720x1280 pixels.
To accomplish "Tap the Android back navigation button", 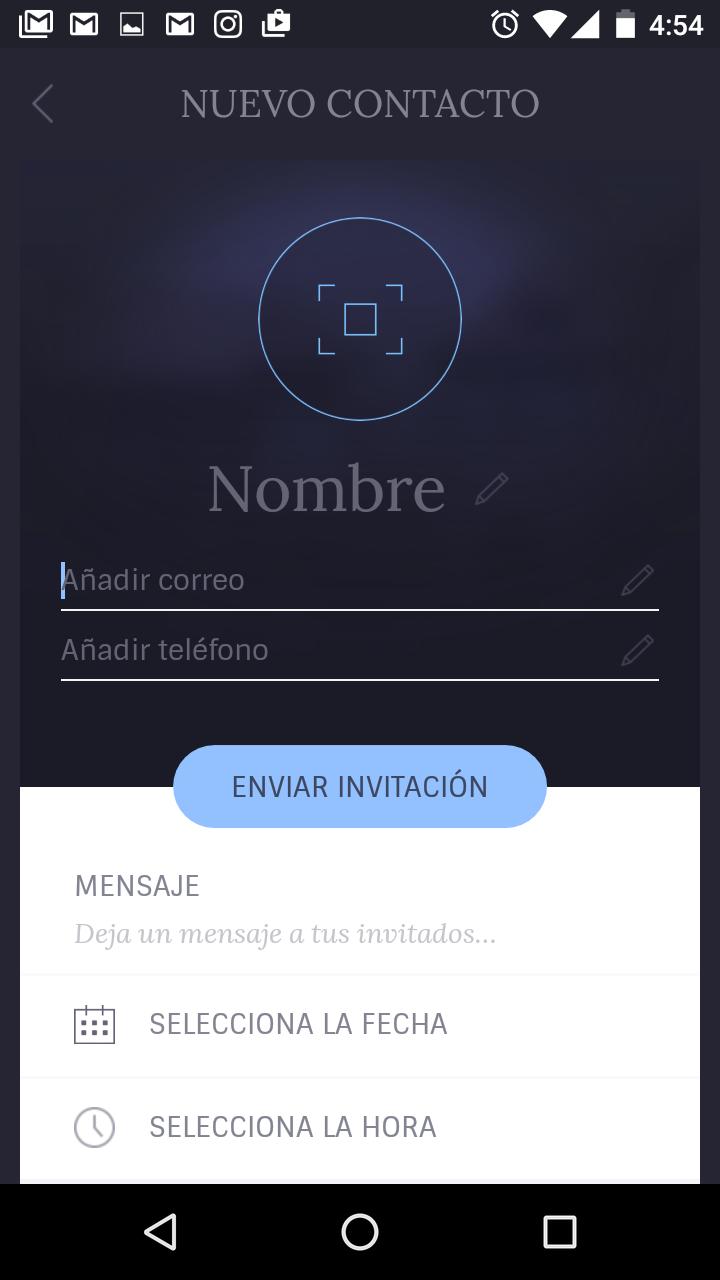I will (x=161, y=1231).
